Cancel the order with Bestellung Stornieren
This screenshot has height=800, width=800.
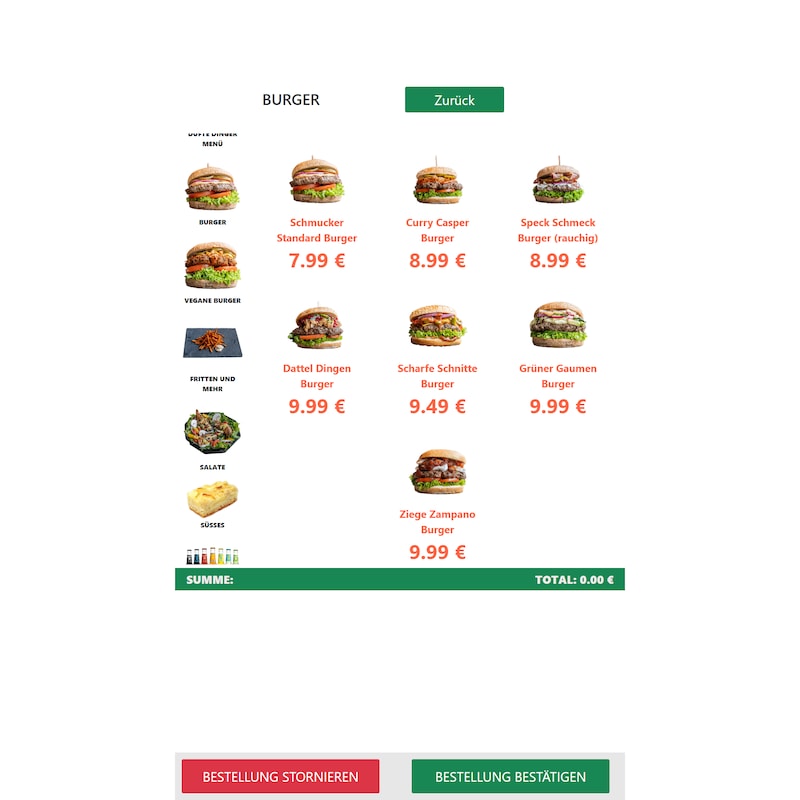tap(280, 776)
